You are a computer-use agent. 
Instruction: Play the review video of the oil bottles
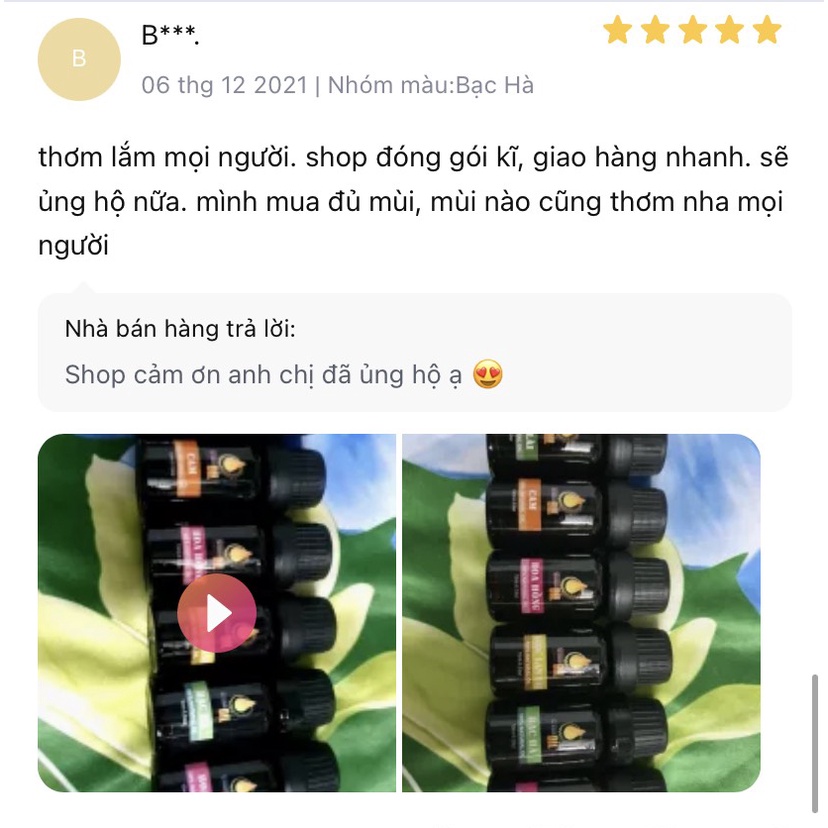coord(217,613)
